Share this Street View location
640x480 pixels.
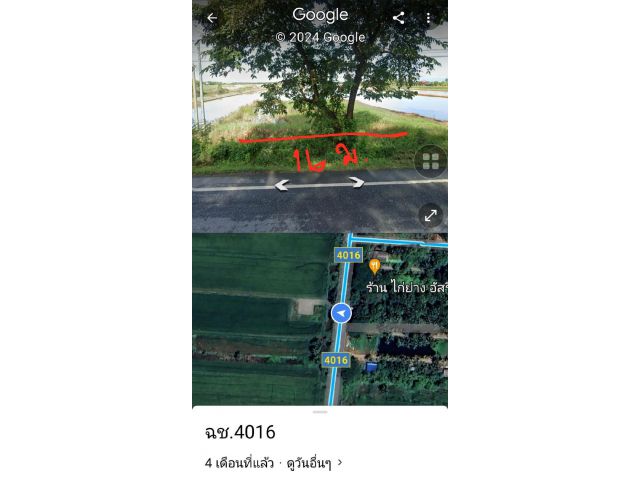[x=398, y=17]
